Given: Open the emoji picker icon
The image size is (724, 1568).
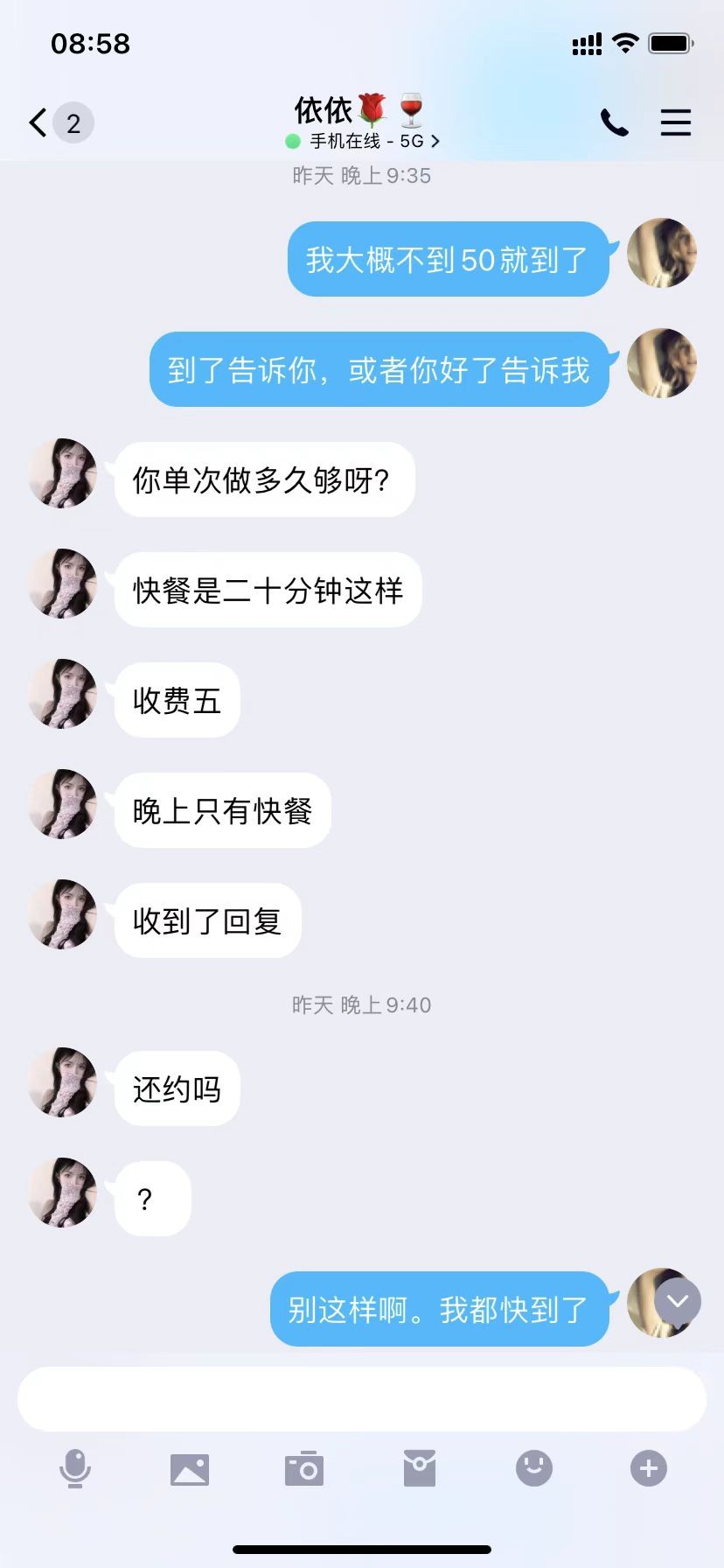Looking at the screenshot, I should pos(533,1468).
